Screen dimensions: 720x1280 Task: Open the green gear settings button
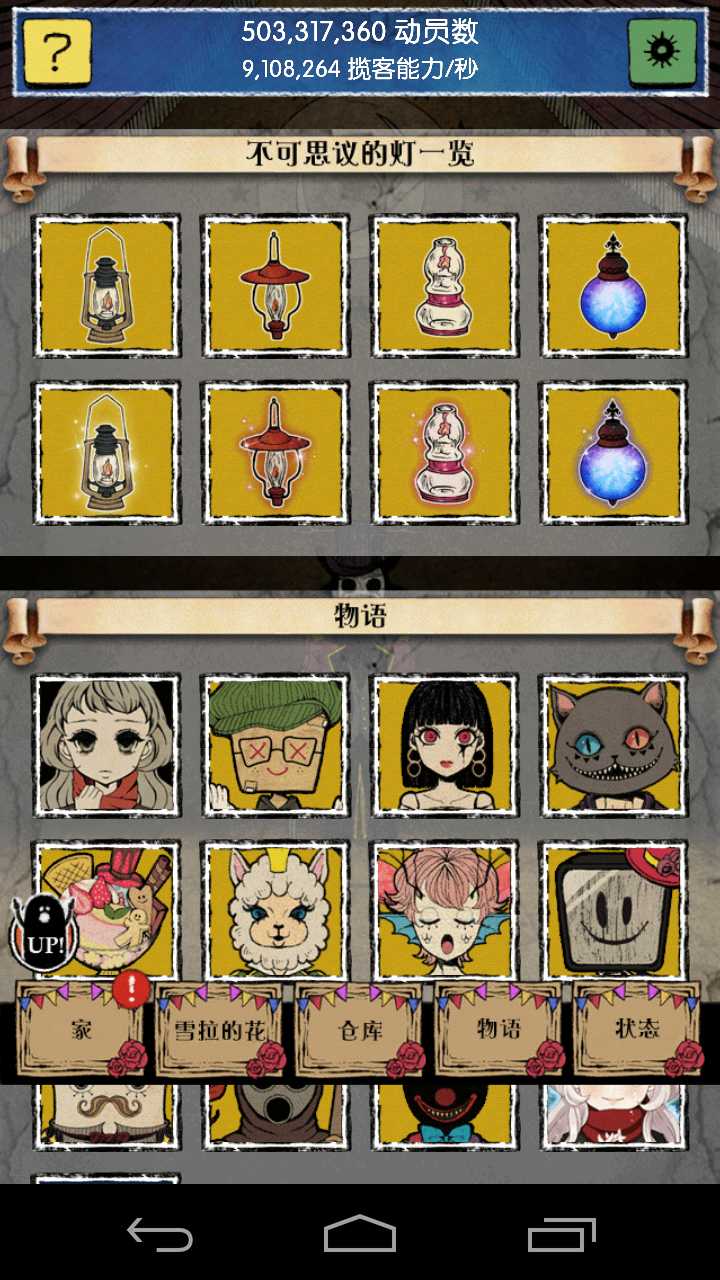pyautogui.click(x=662, y=52)
